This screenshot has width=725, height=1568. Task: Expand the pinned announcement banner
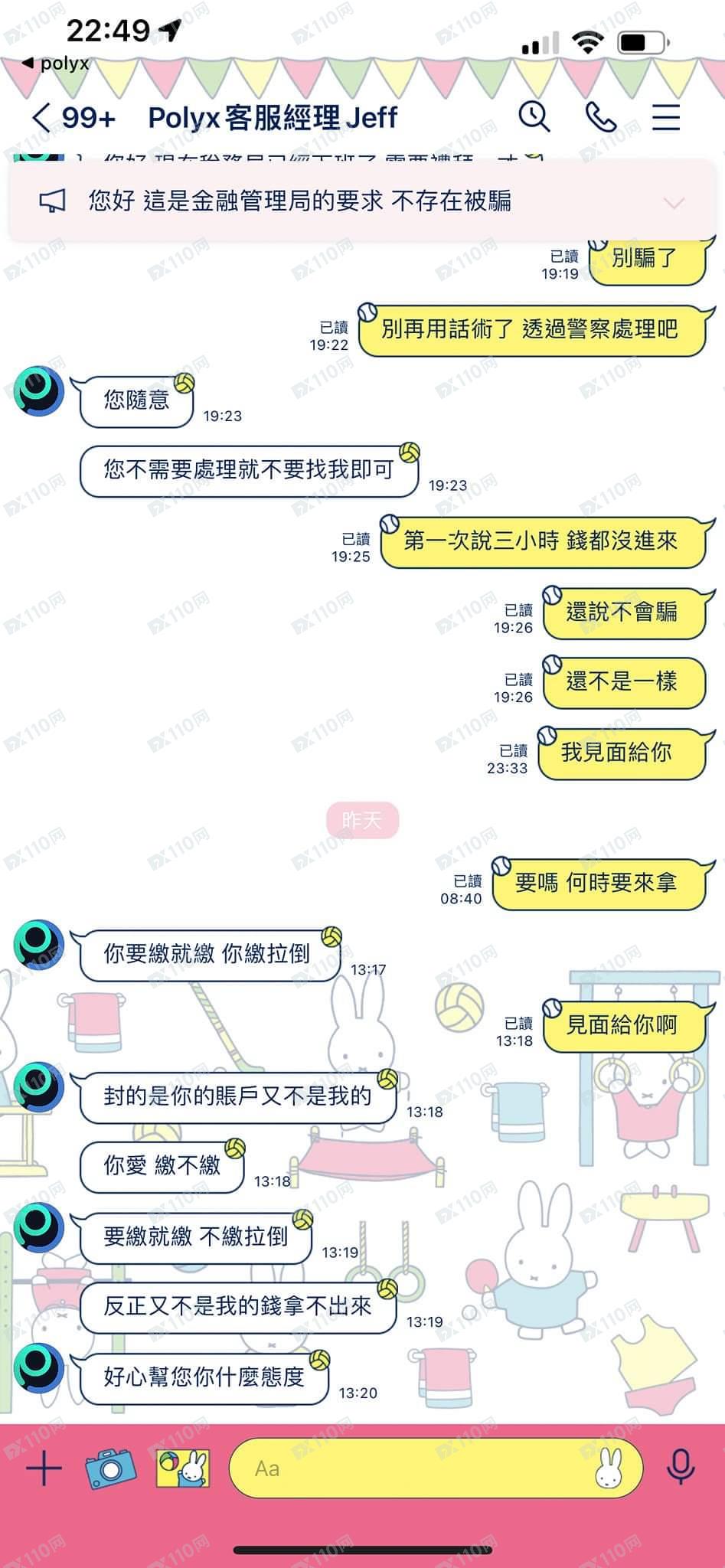click(x=674, y=203)
